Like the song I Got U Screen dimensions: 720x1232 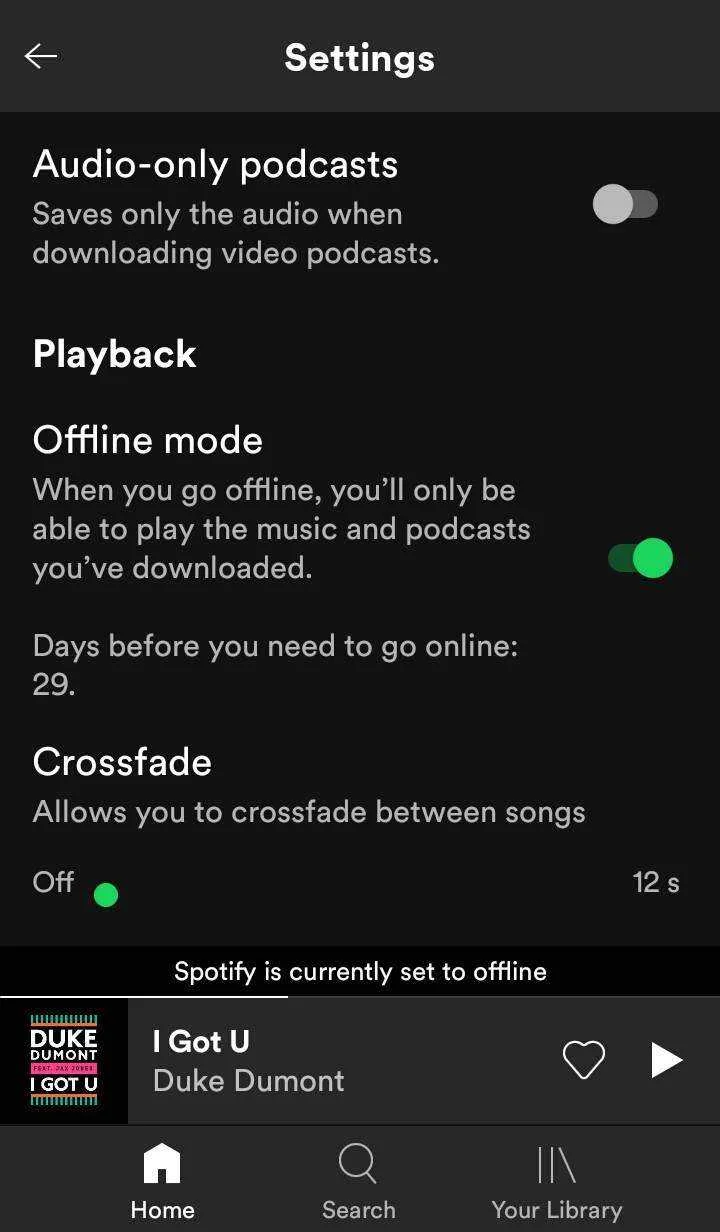584,1060
